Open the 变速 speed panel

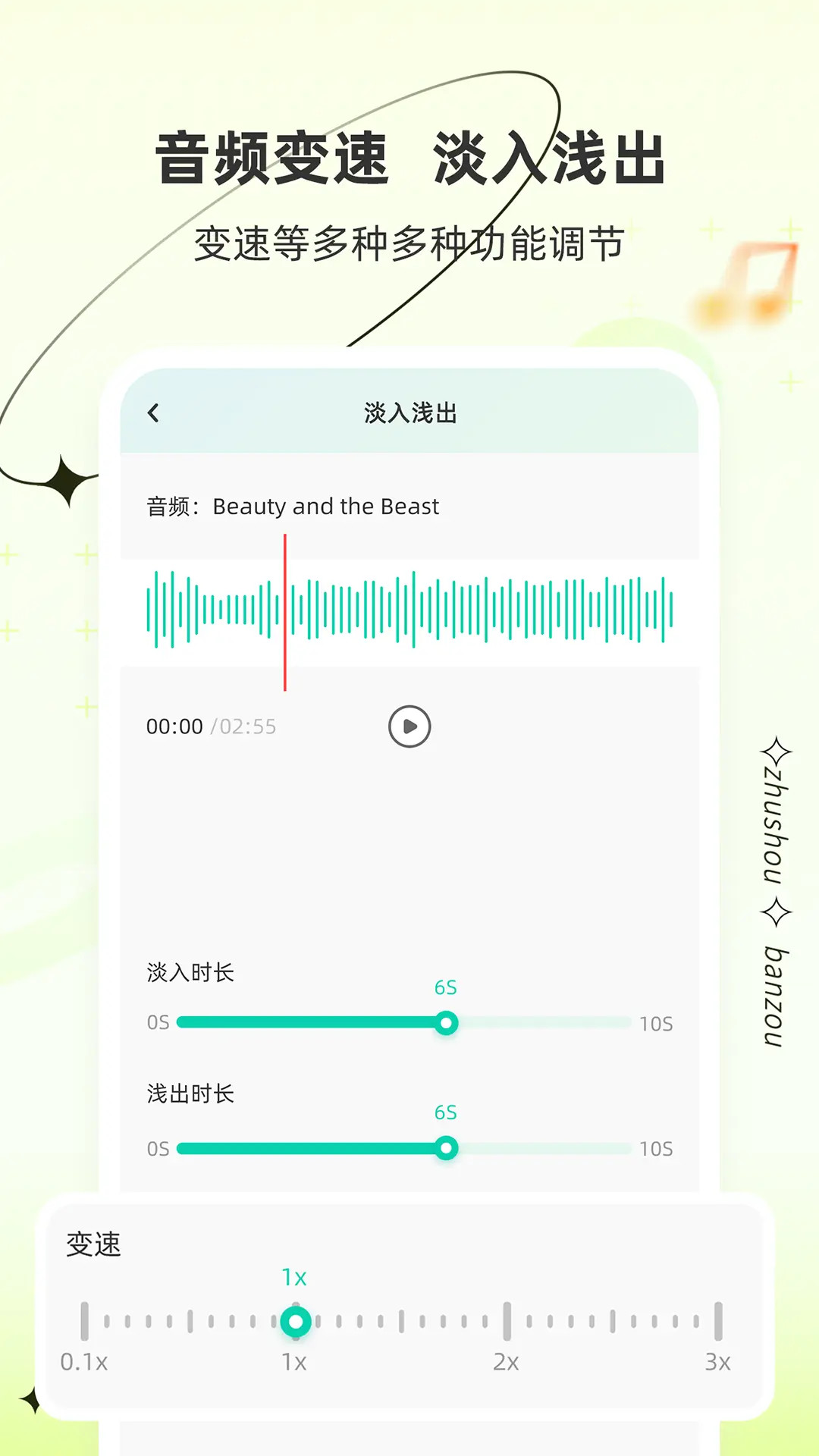[94, 1244]
